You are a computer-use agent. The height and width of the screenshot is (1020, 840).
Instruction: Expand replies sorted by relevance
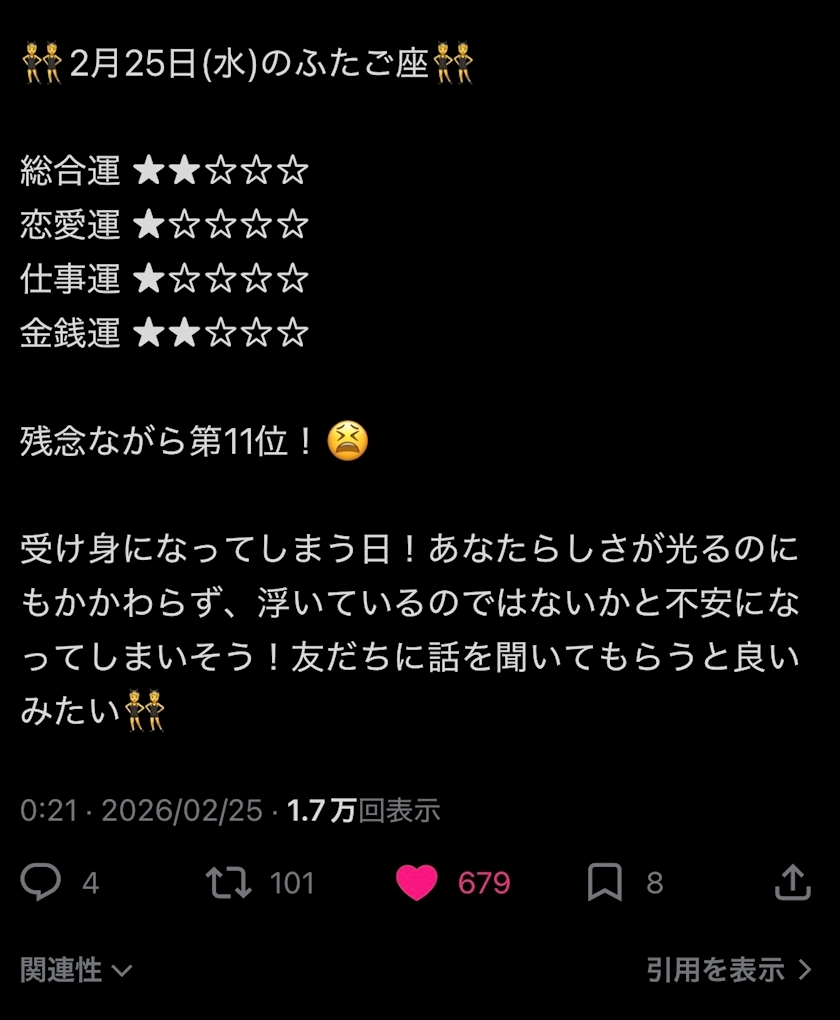pyautogui.click(x=70, y=968)
